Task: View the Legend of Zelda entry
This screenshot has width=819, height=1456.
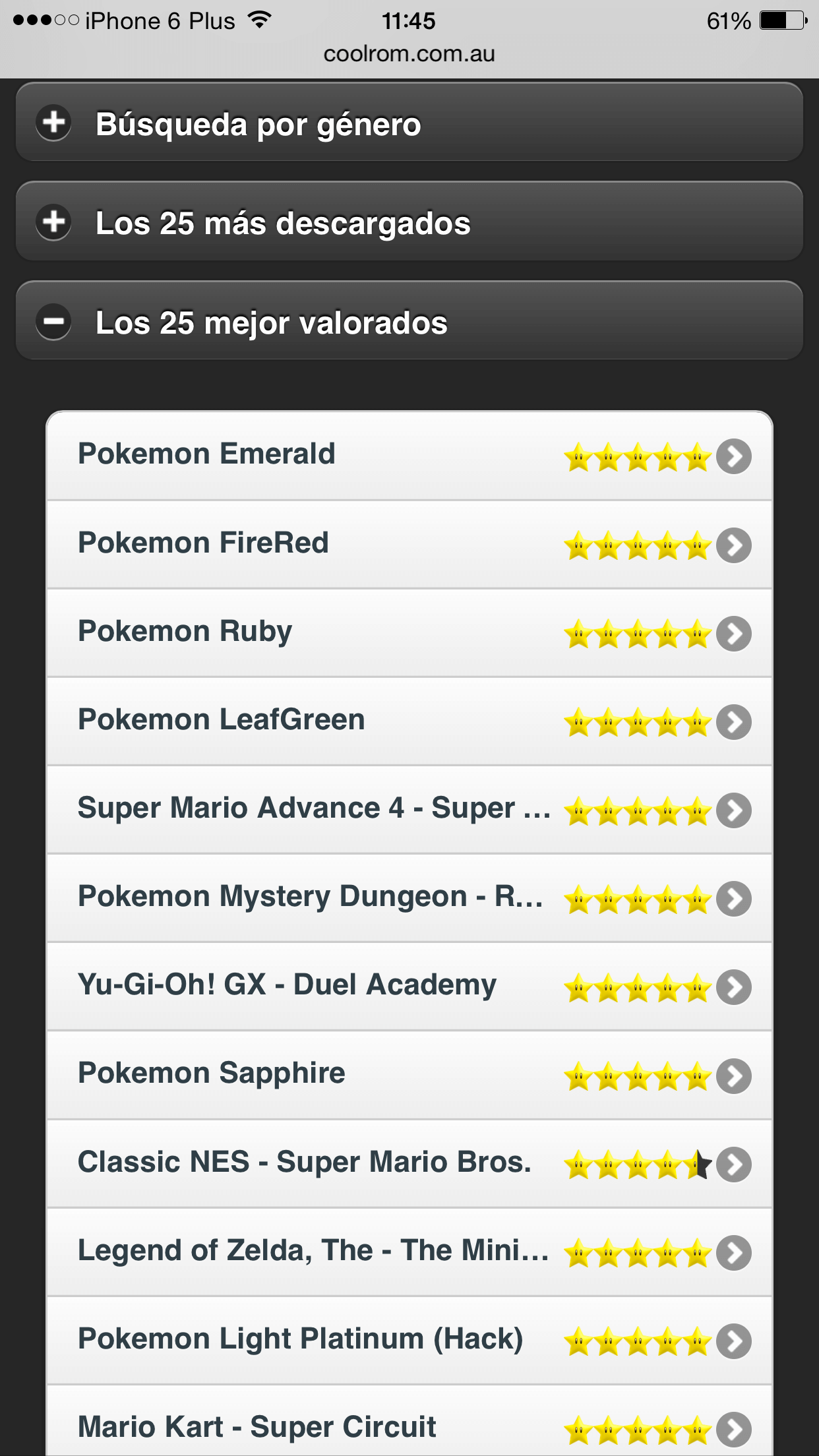Action: point(409,1252)
